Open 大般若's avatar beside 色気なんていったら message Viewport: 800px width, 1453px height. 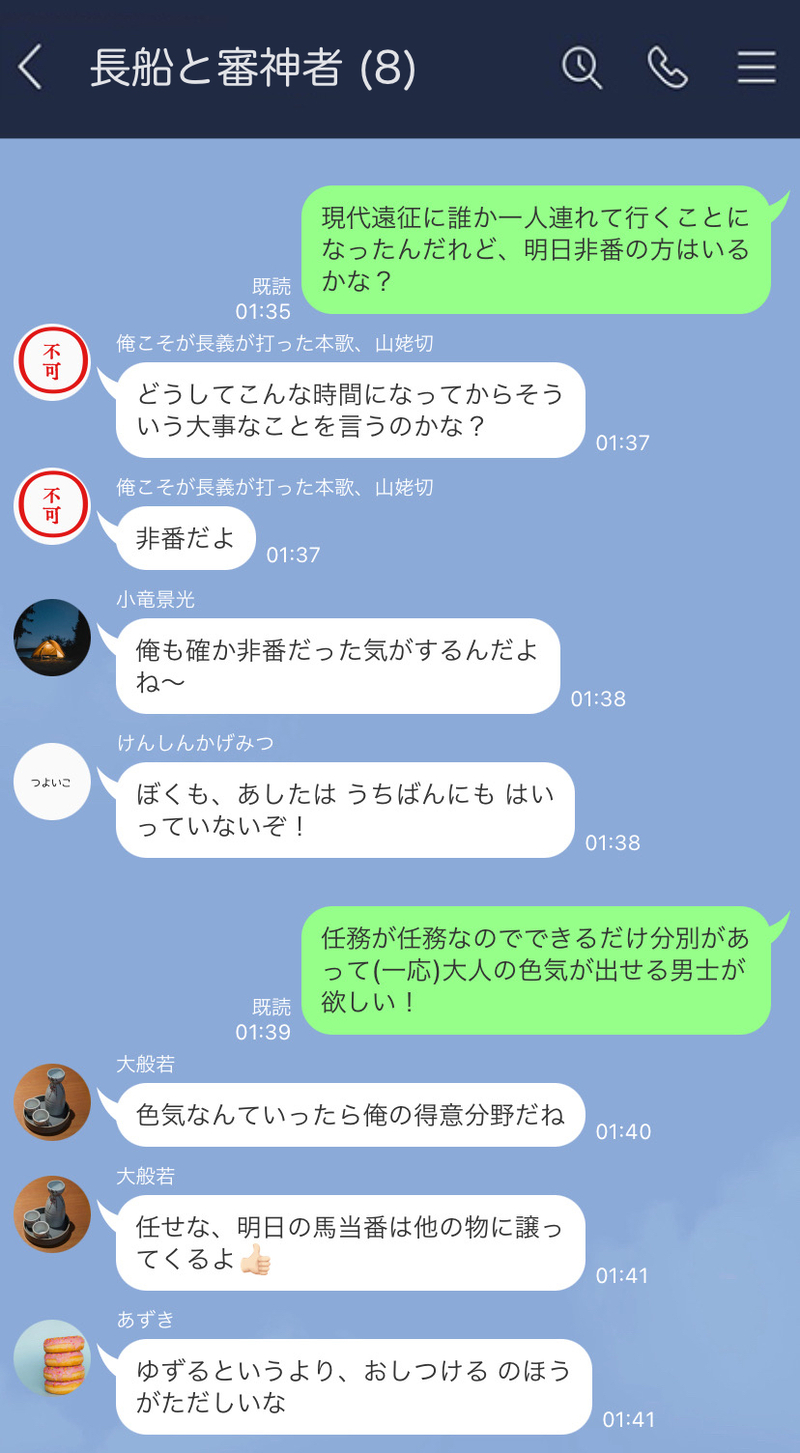click(x=52, y=1102)
